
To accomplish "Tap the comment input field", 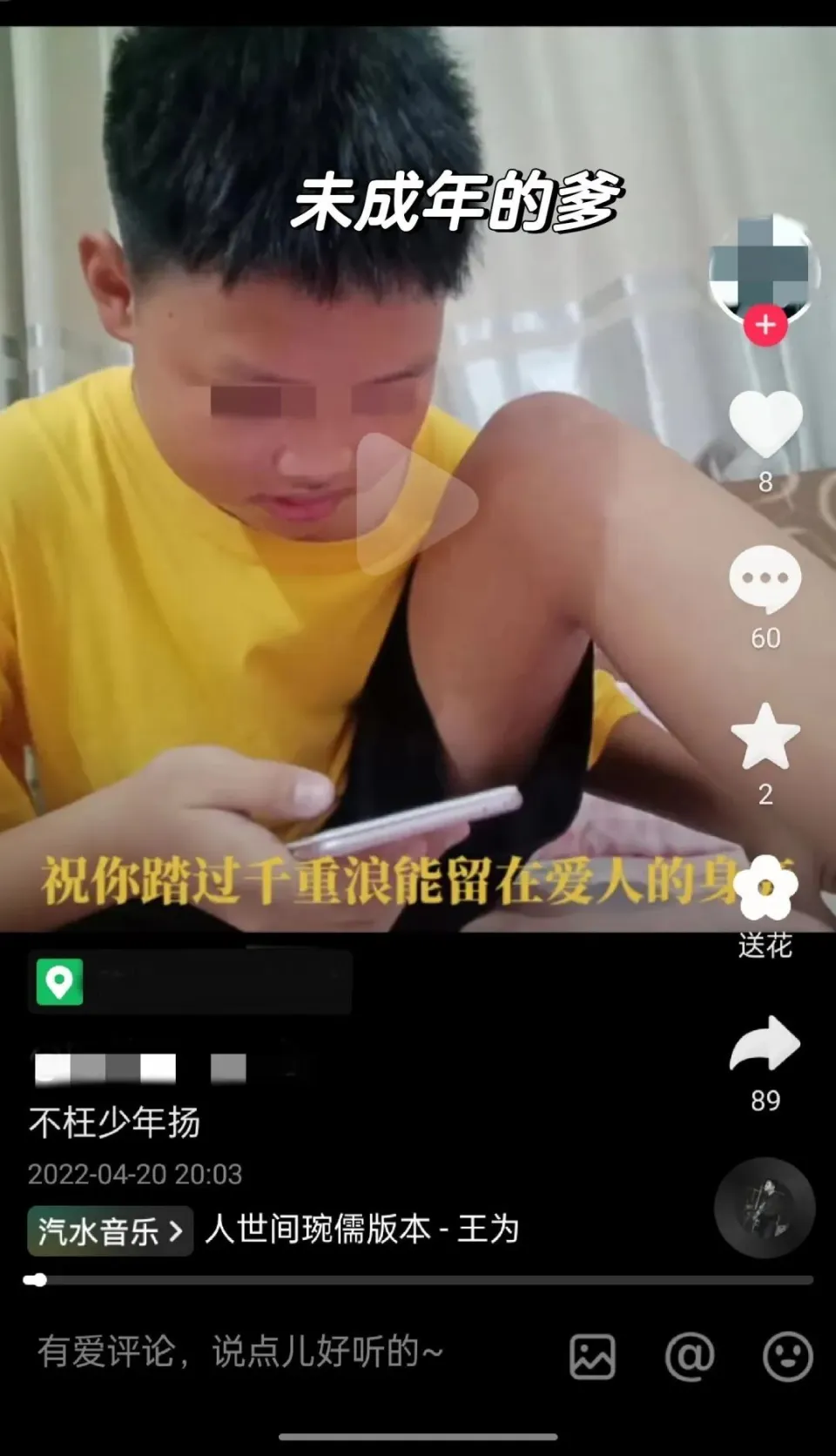I will (261, 1352).
